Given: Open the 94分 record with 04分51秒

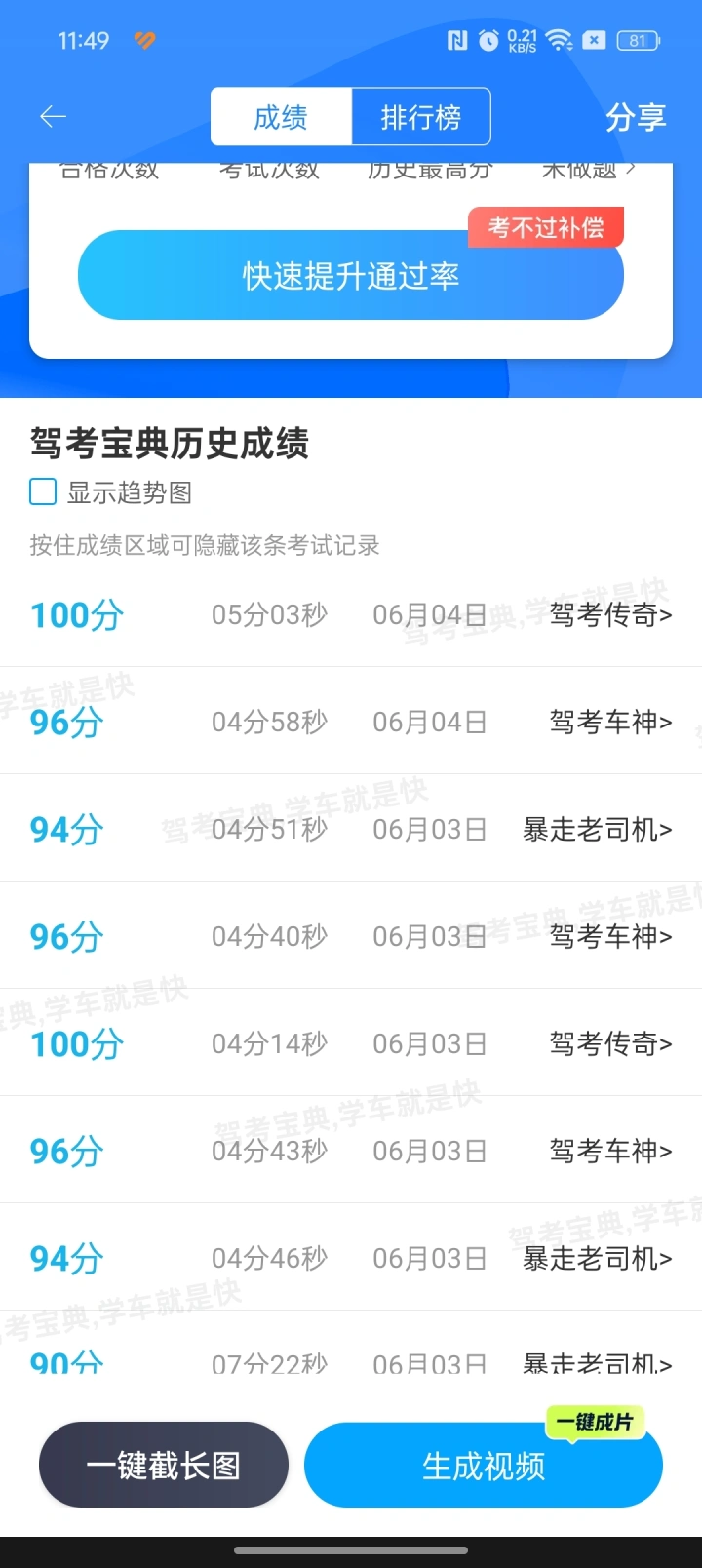Looking at the screenshot, I should pos(351,829).
